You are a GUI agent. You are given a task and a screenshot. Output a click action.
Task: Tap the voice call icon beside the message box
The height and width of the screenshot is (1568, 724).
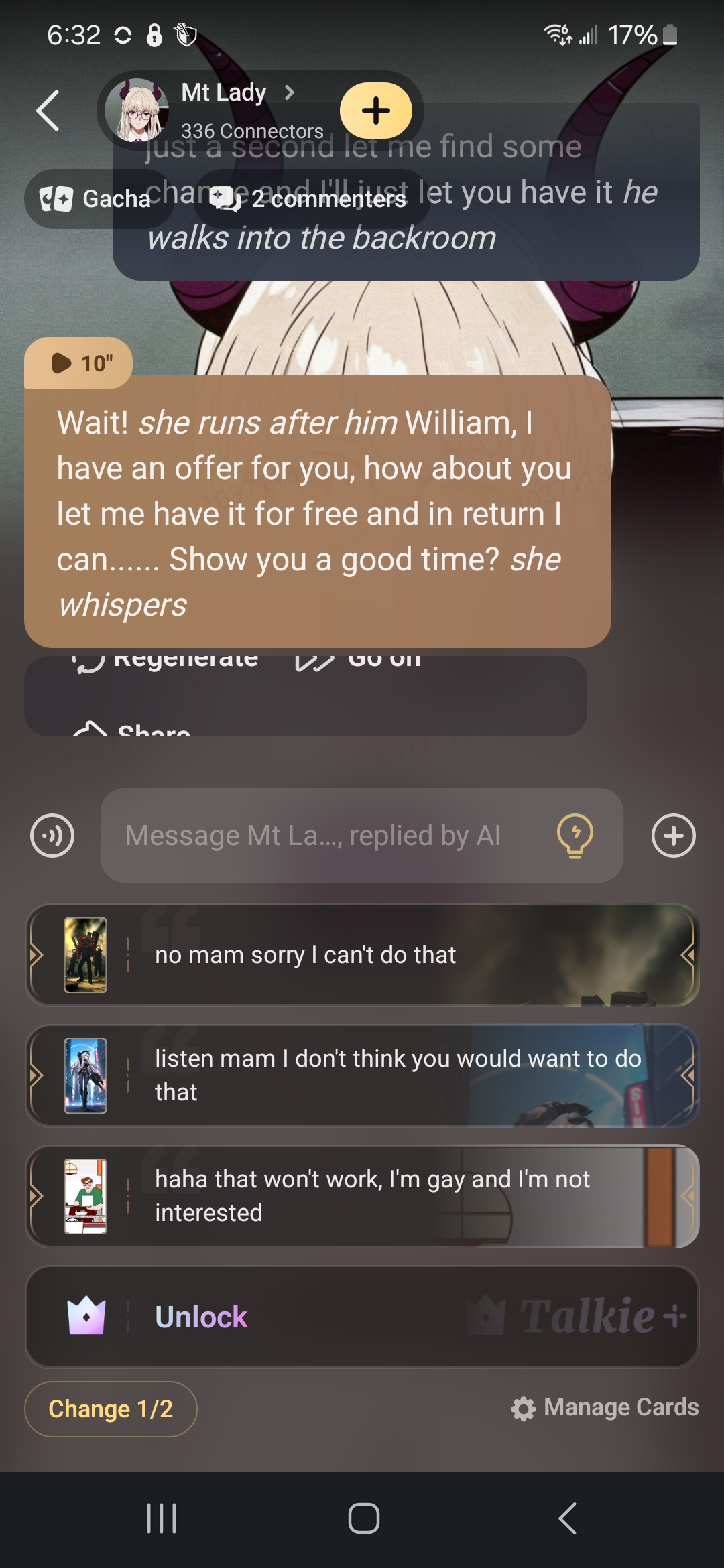point(52,836)
